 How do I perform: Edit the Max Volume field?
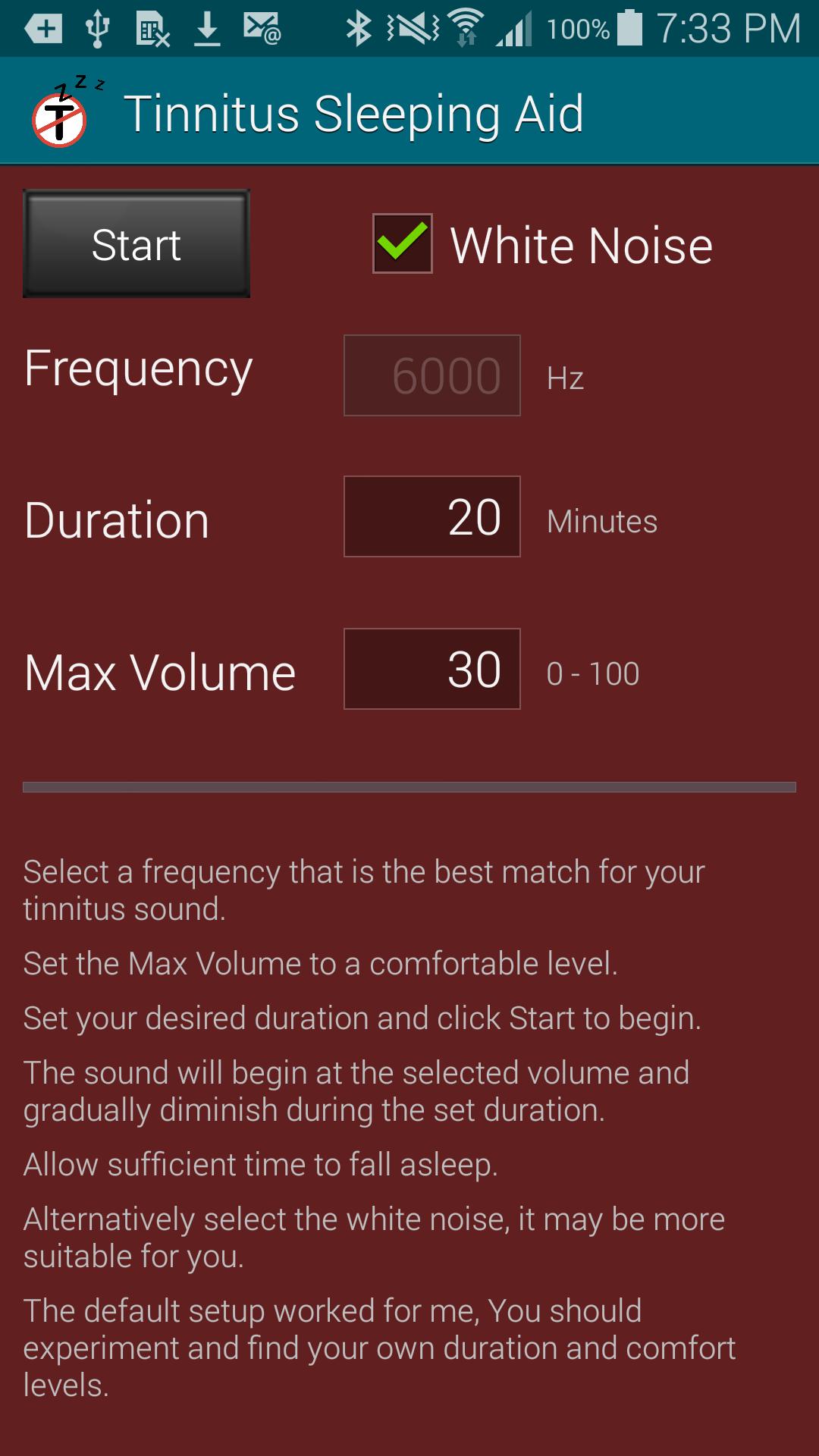[431, 669]
